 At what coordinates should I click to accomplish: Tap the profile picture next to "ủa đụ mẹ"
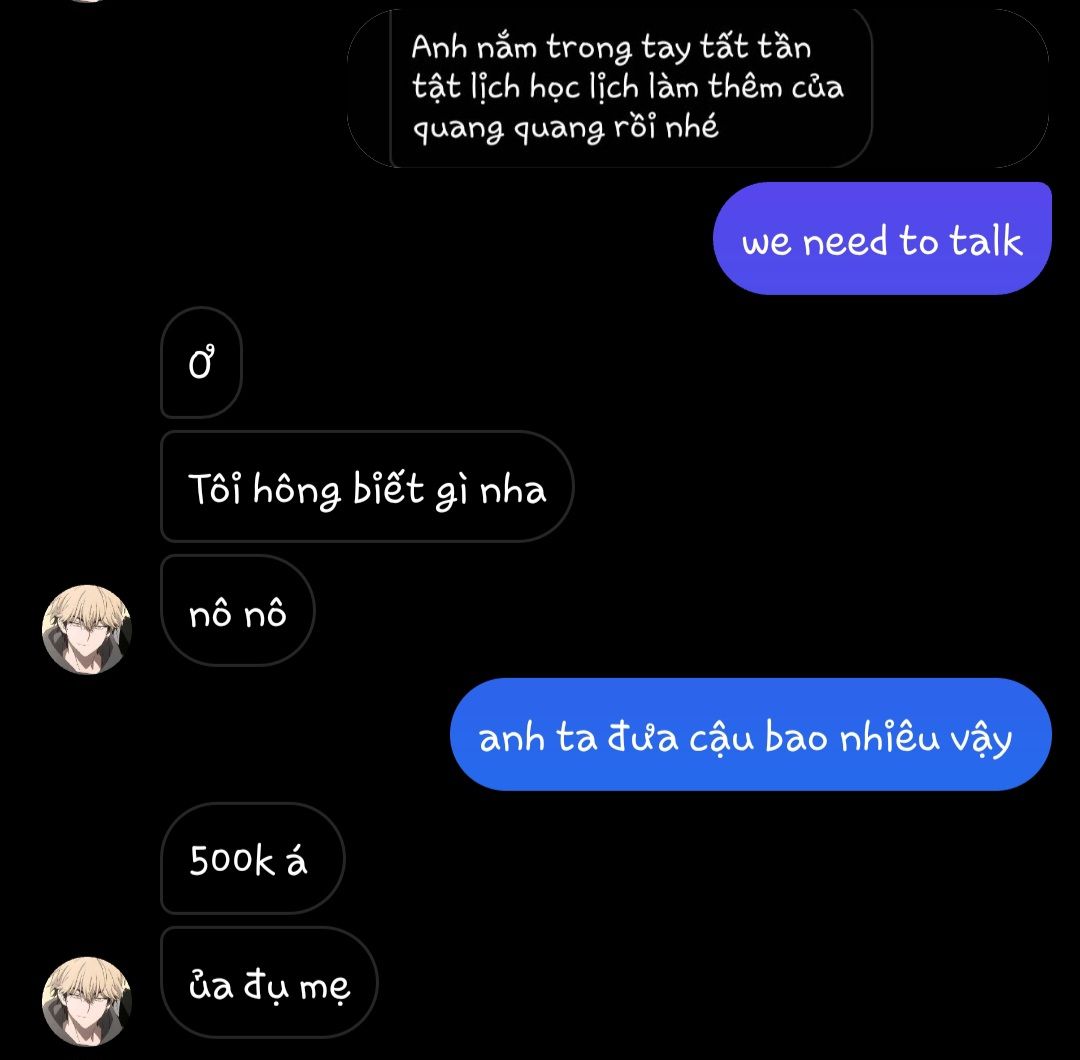coord(87,1001)
